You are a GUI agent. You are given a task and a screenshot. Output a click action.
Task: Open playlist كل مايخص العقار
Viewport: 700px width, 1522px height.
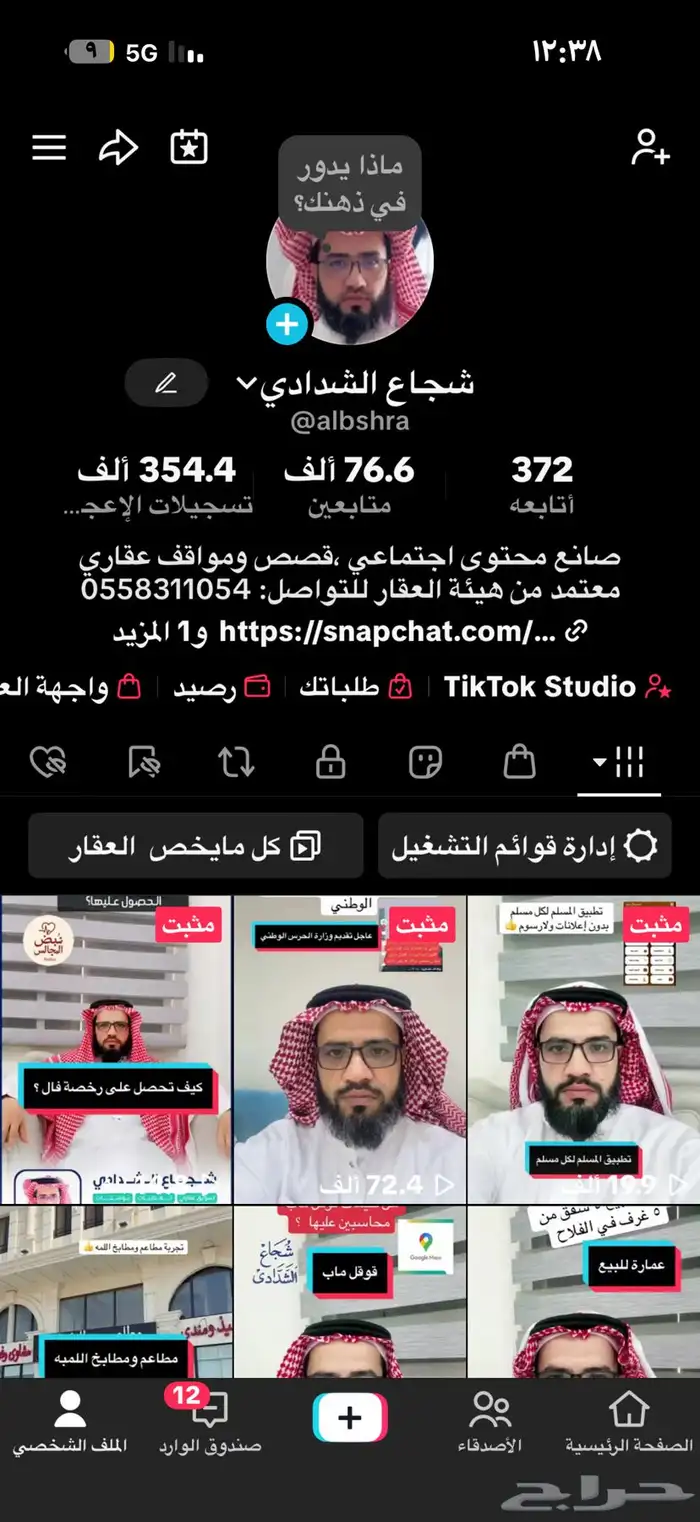(195, 846)
